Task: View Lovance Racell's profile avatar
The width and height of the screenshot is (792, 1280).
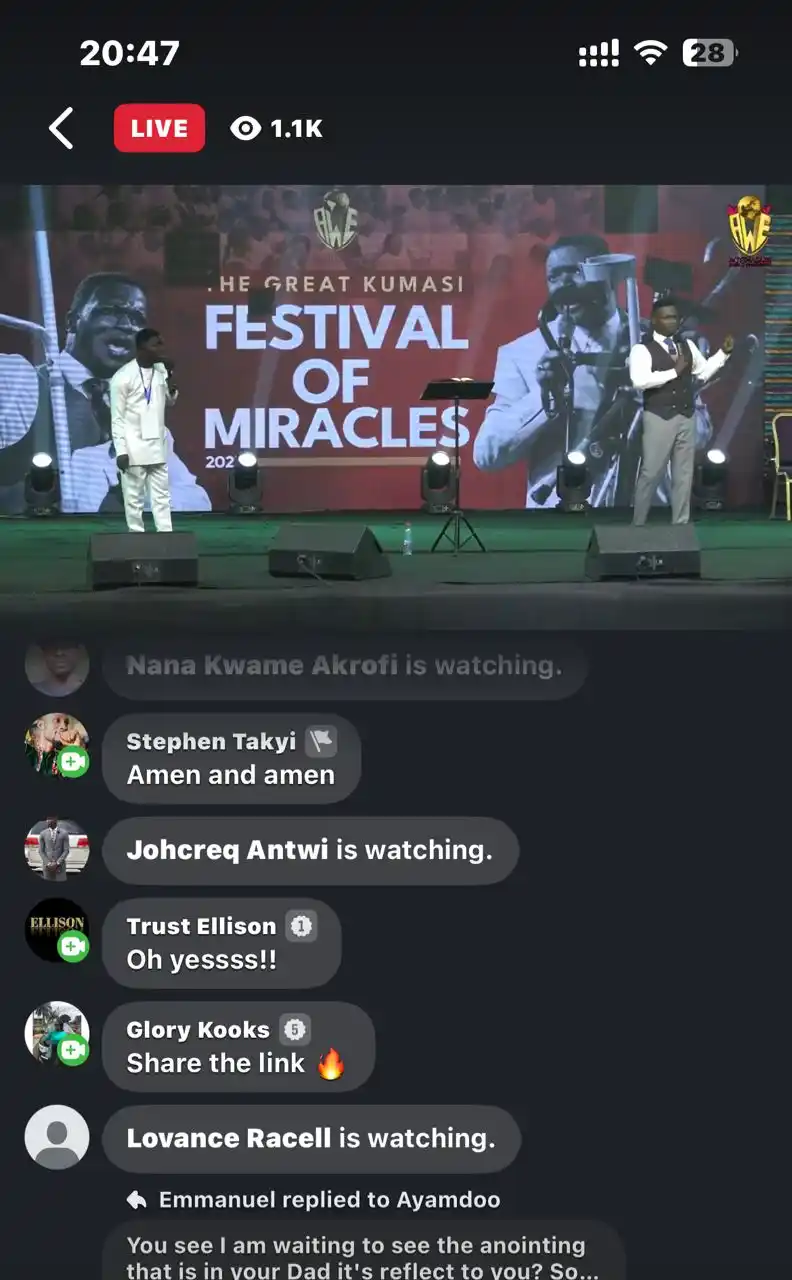Action: click(x=56, y=1138)
